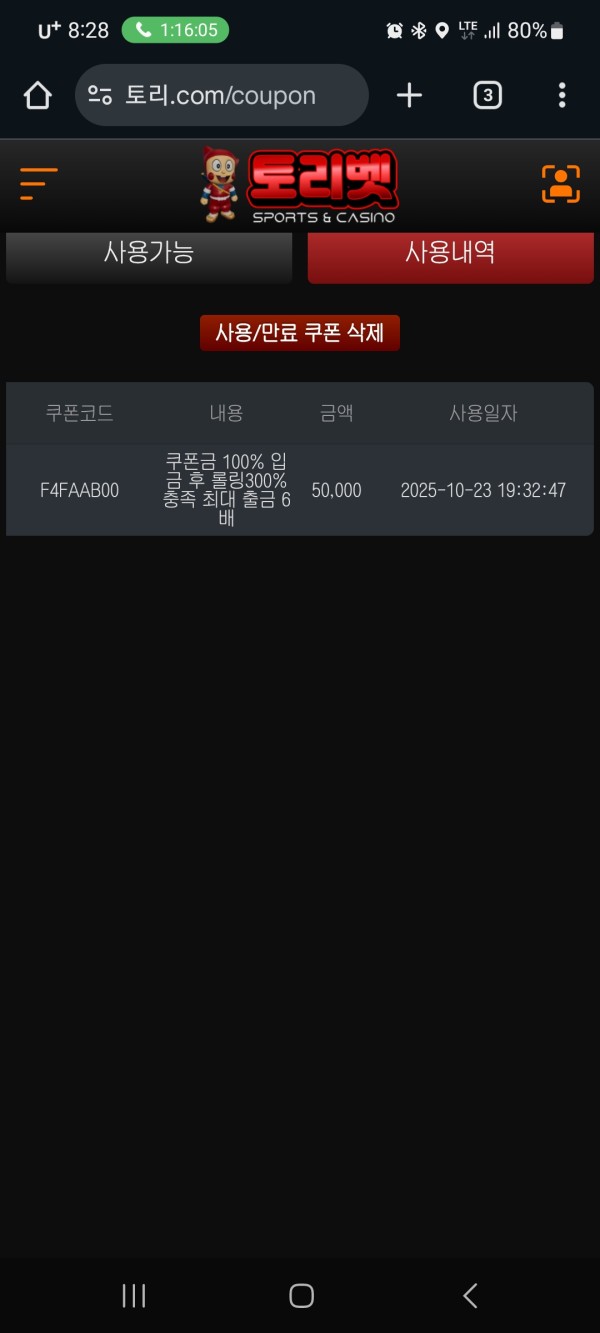Open the browser overflow menu
The image size is (600, 1333).
click(x=562, y=96)
